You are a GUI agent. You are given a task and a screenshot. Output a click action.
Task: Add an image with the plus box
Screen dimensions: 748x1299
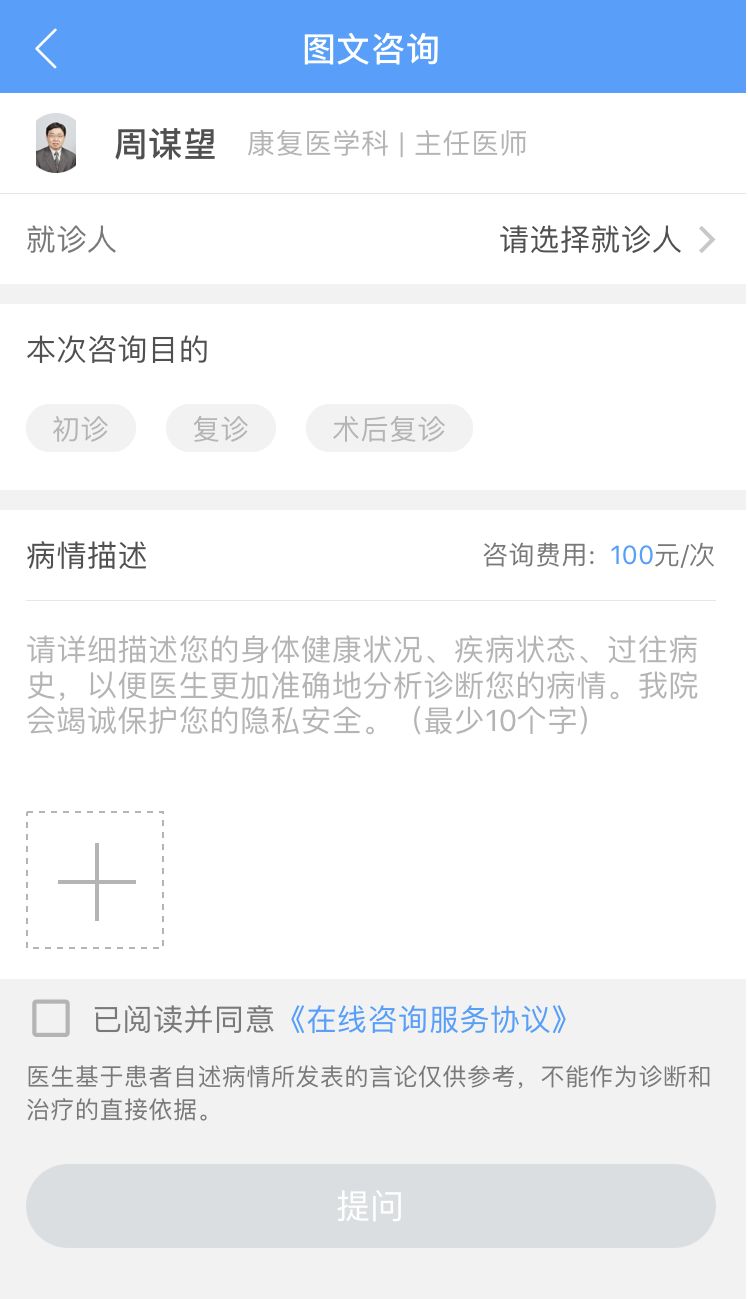coord(95,880)
